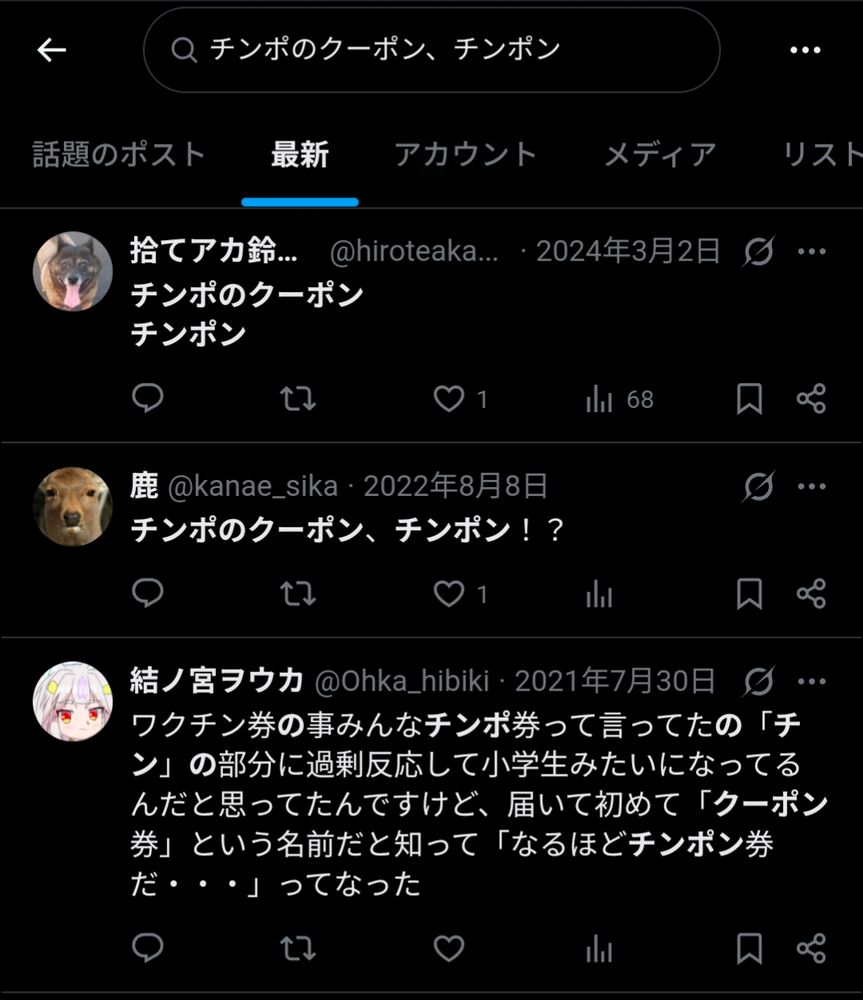The height and width of the screenshot is (1000, 863).
Task: Open options on 拾てアカ鈴's tweet
Action: [810, 252]
